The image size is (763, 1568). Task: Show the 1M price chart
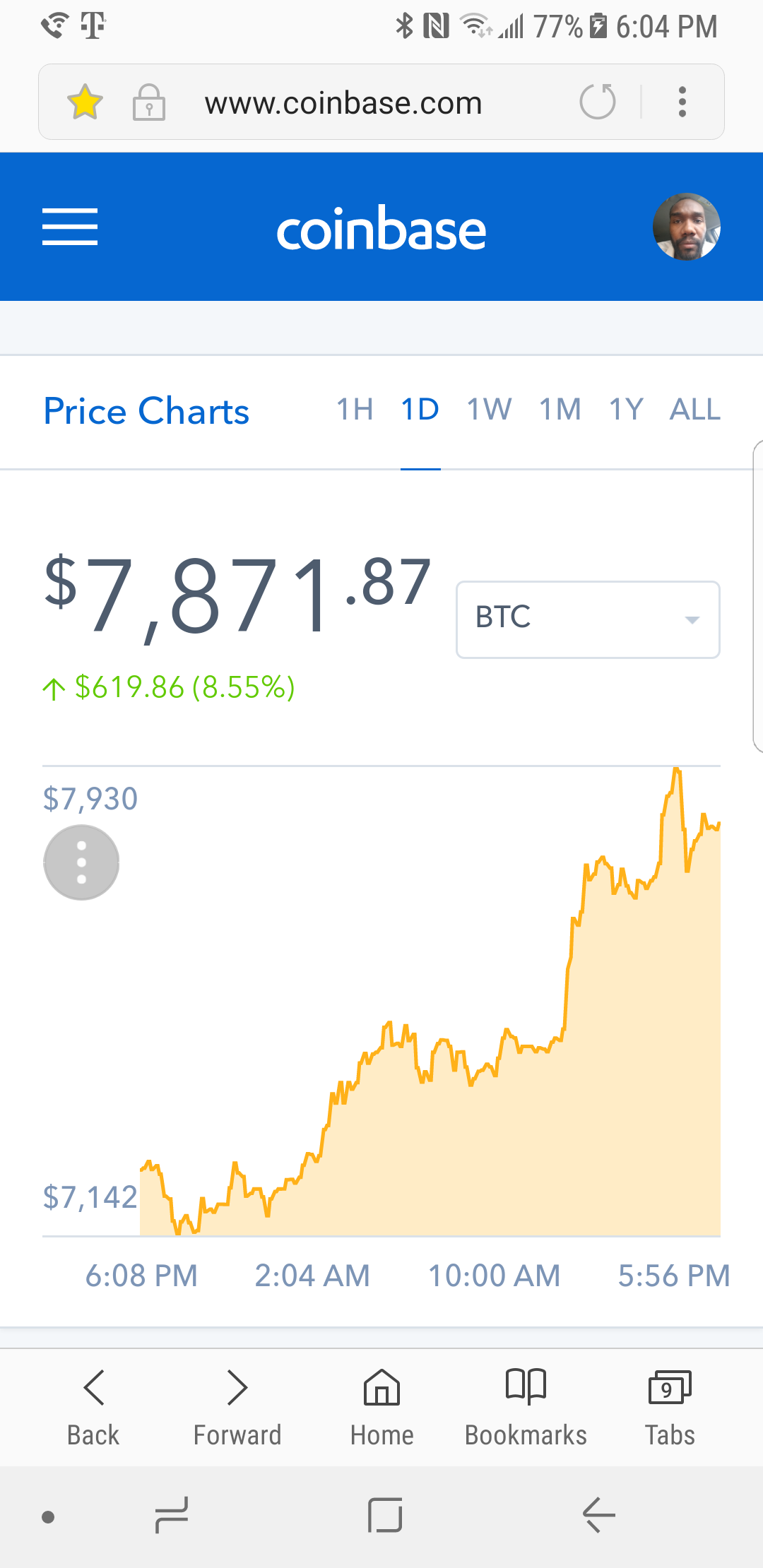560,410
